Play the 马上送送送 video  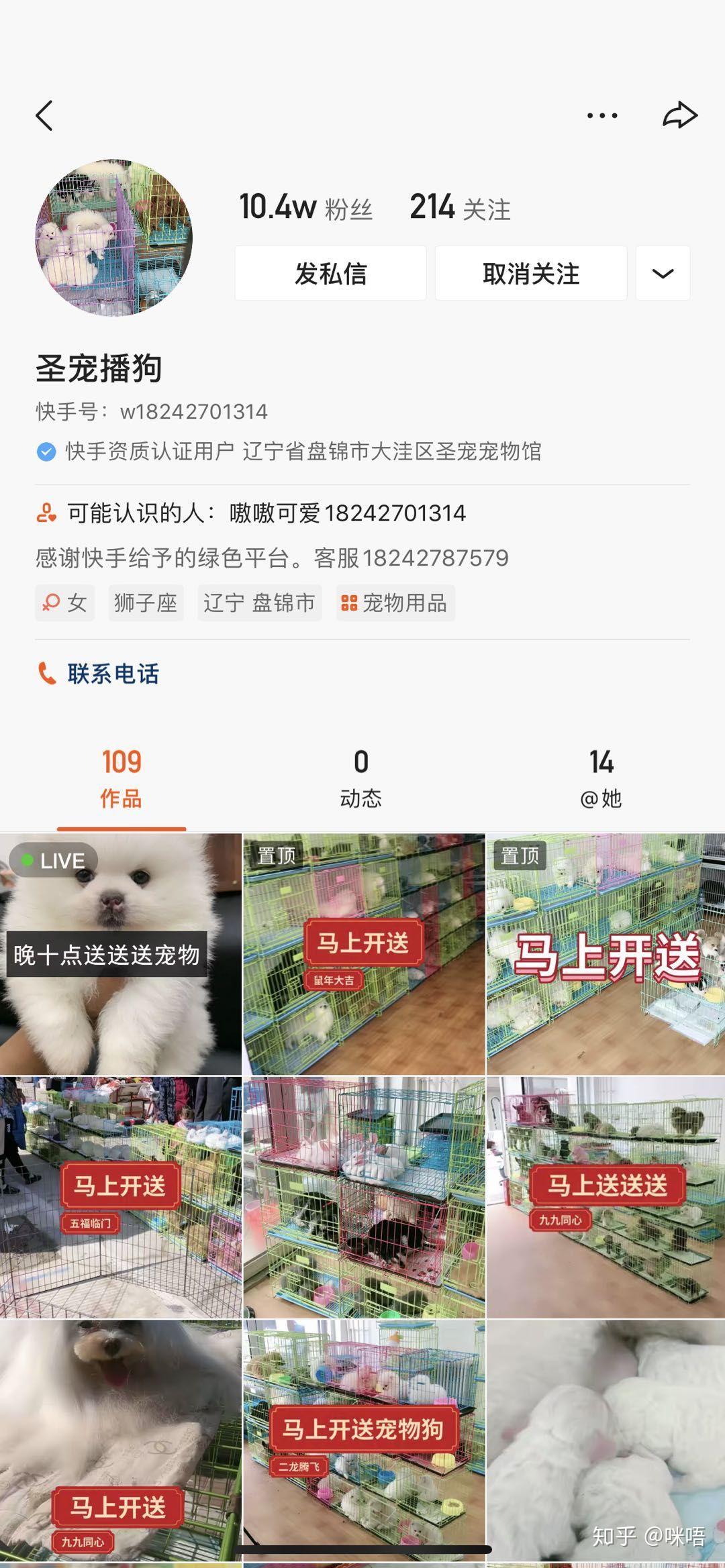coord(606,1197)
